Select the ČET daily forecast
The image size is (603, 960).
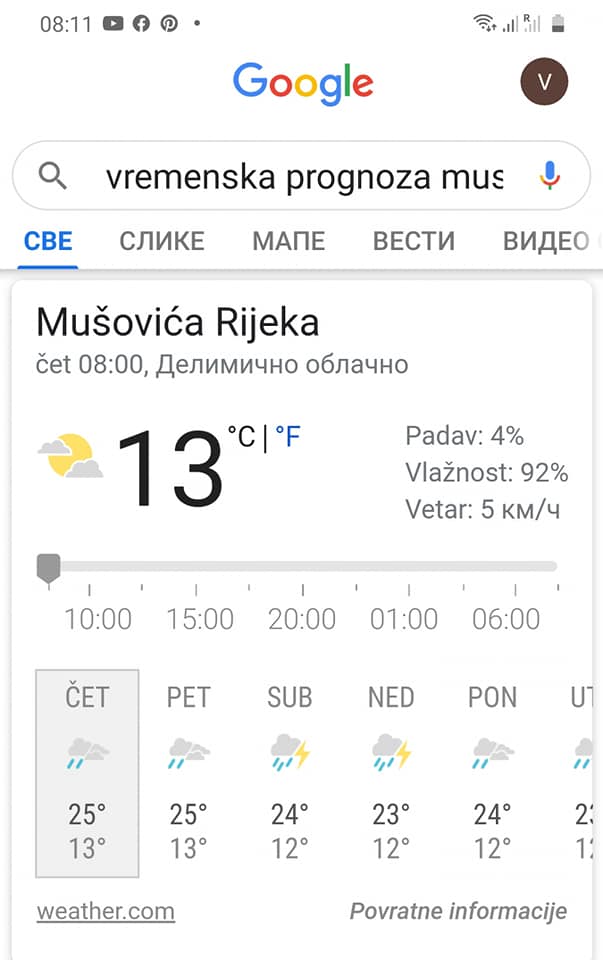88,773
